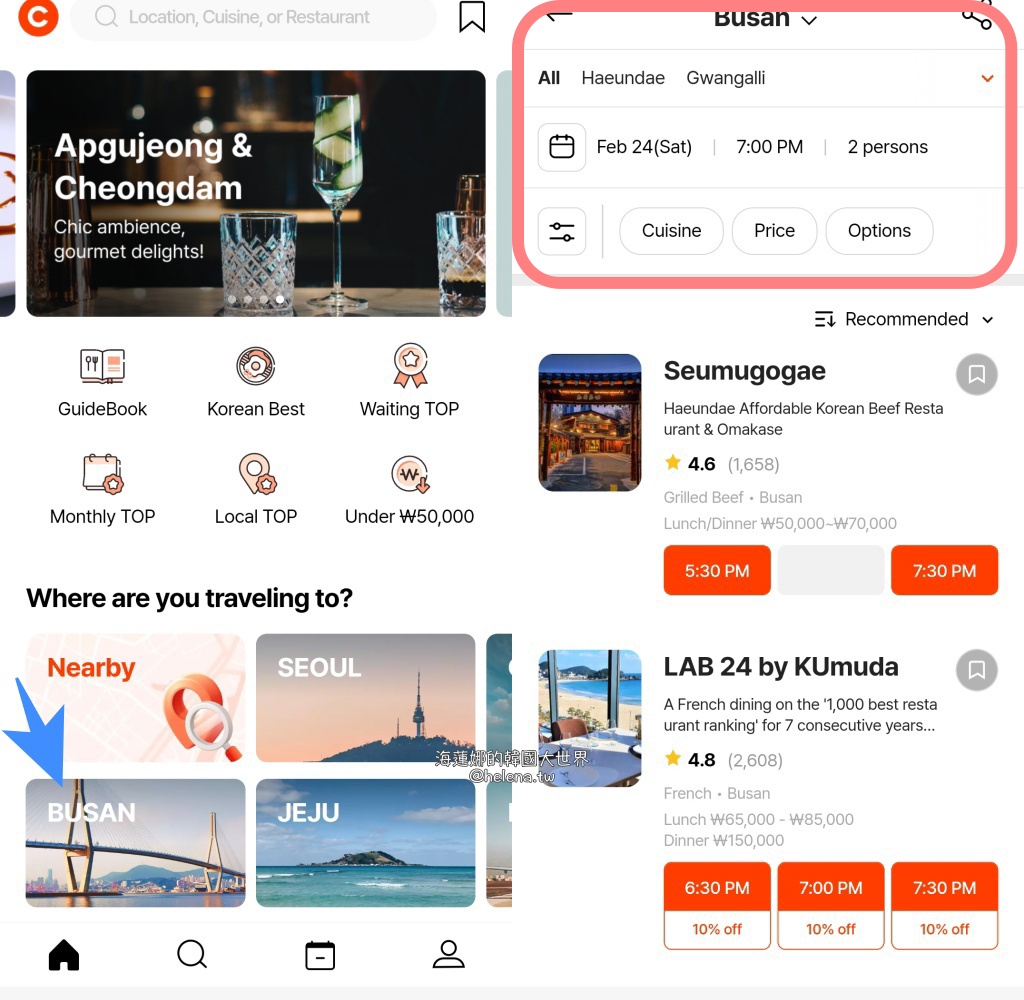This screenshot has width=1024, height=1000.
Task: Open the Price filter chip
Action: point(774,231)
